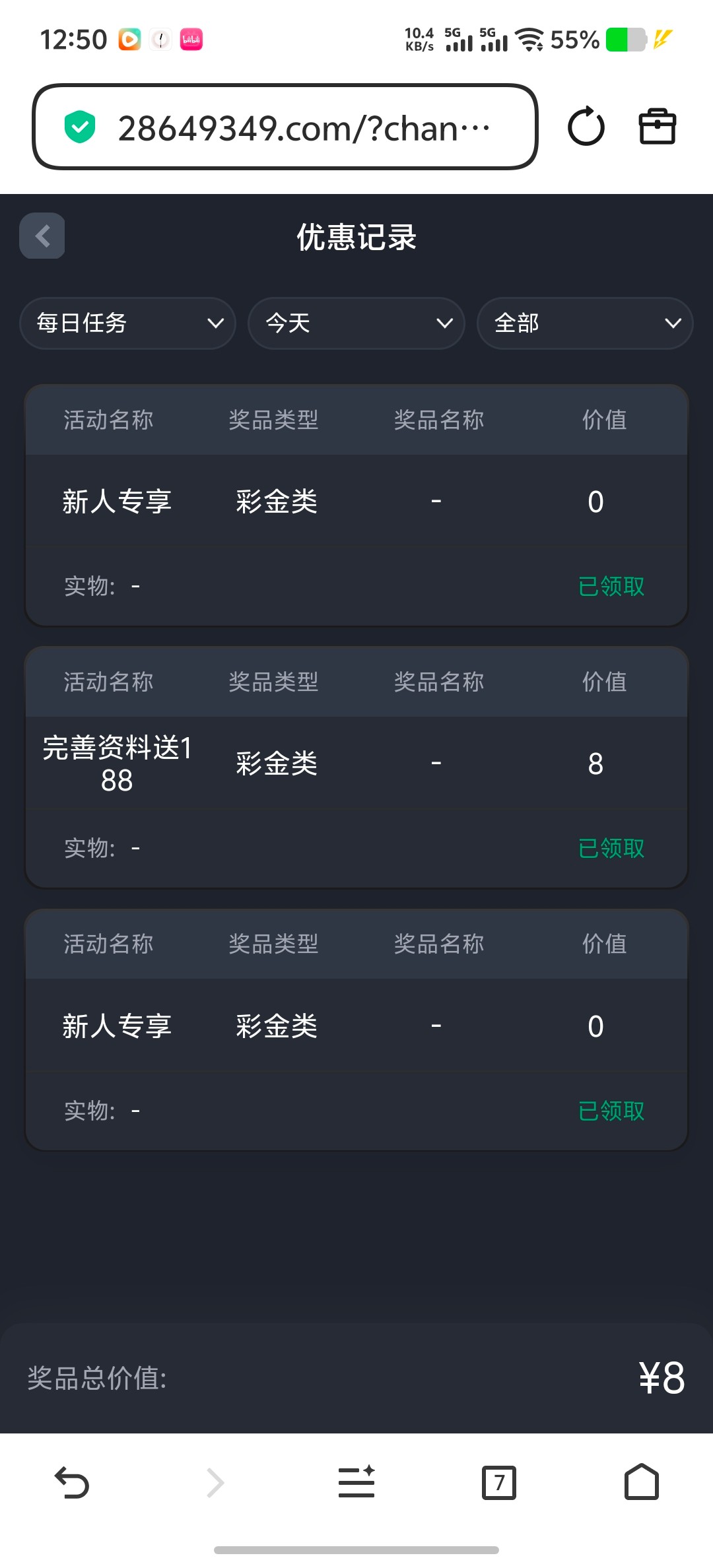Go back from the 优惠记录 page
This screenshot has height=1568, width=713.
[42, 236]
